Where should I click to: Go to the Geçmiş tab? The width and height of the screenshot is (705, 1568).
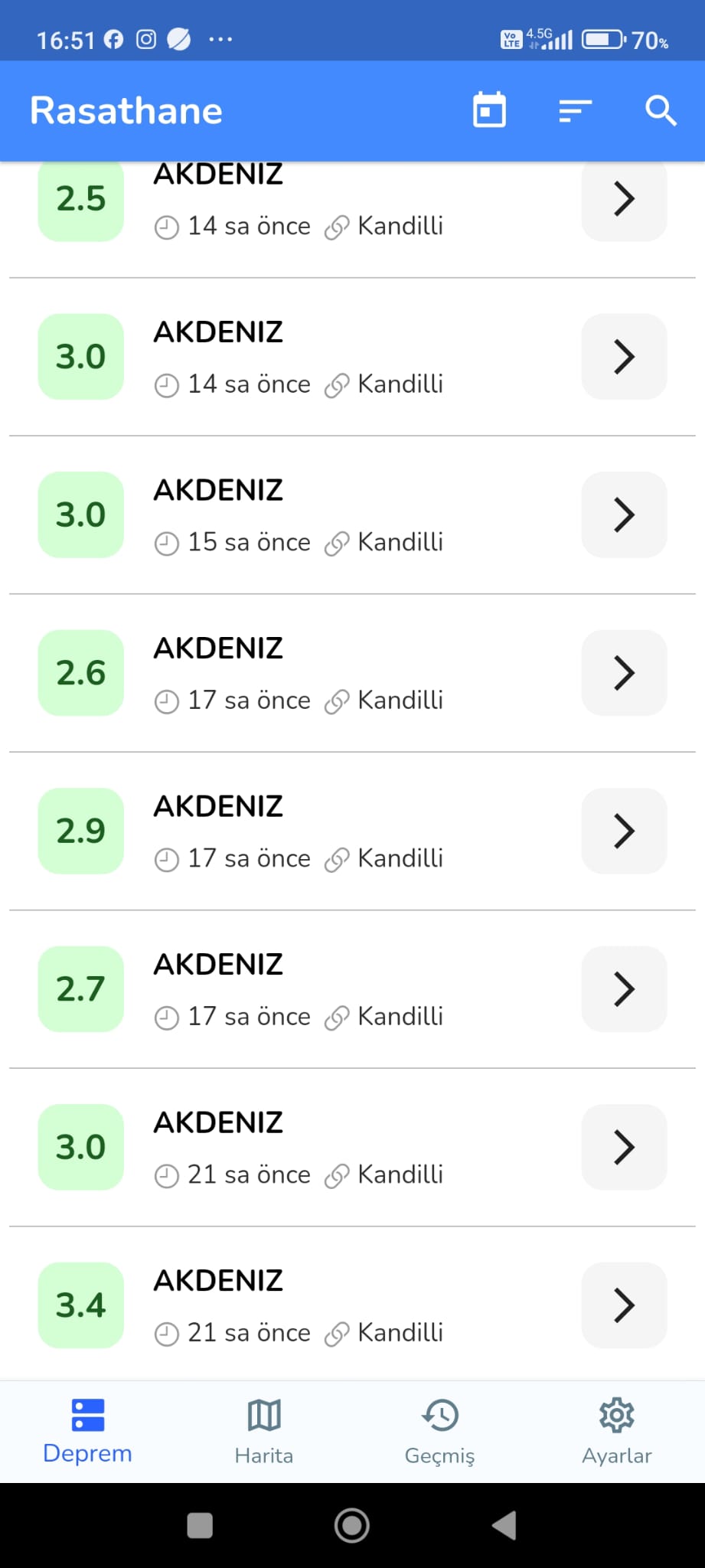point(440,1432)
